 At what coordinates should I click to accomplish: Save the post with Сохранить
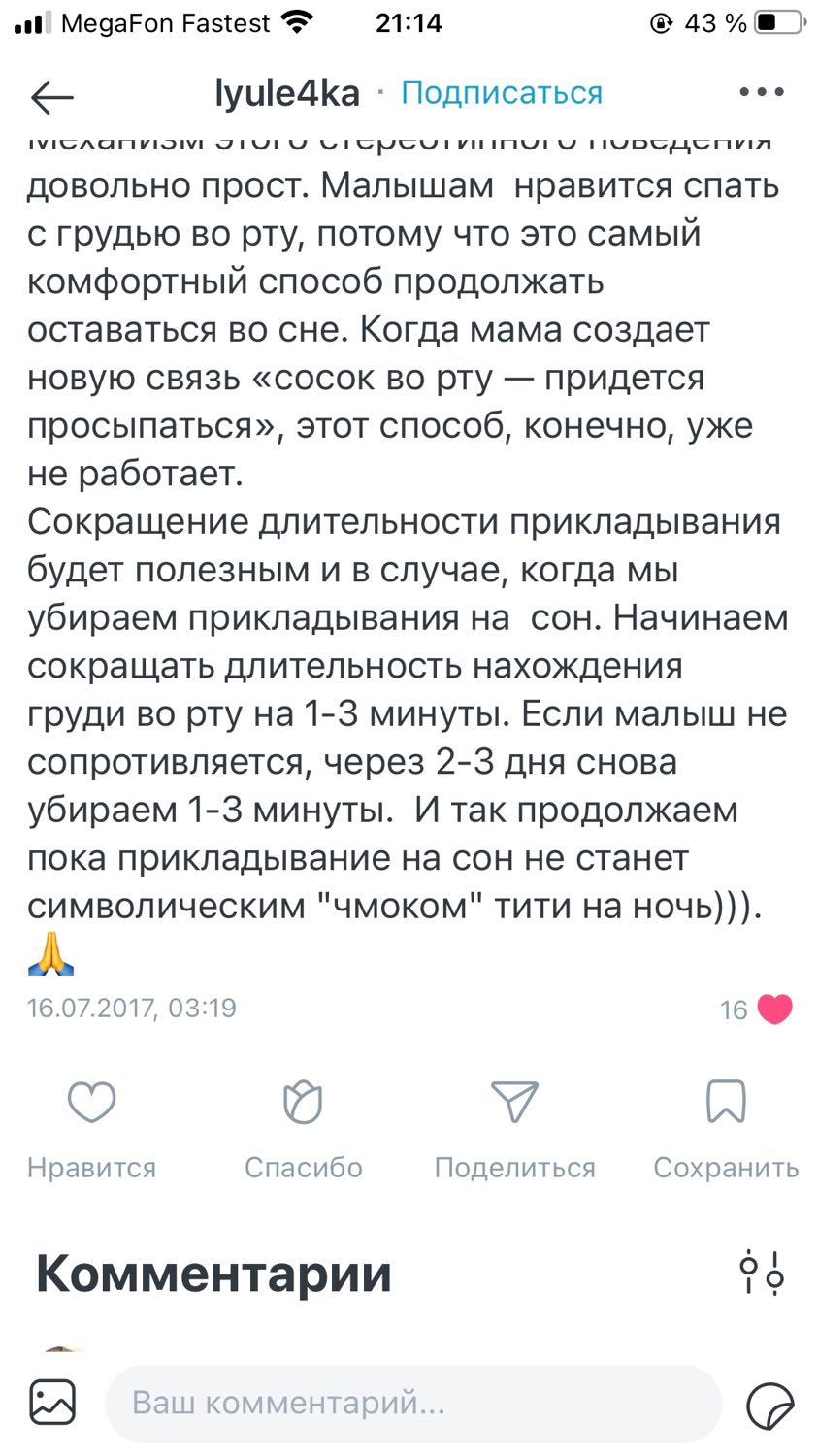726,1129
